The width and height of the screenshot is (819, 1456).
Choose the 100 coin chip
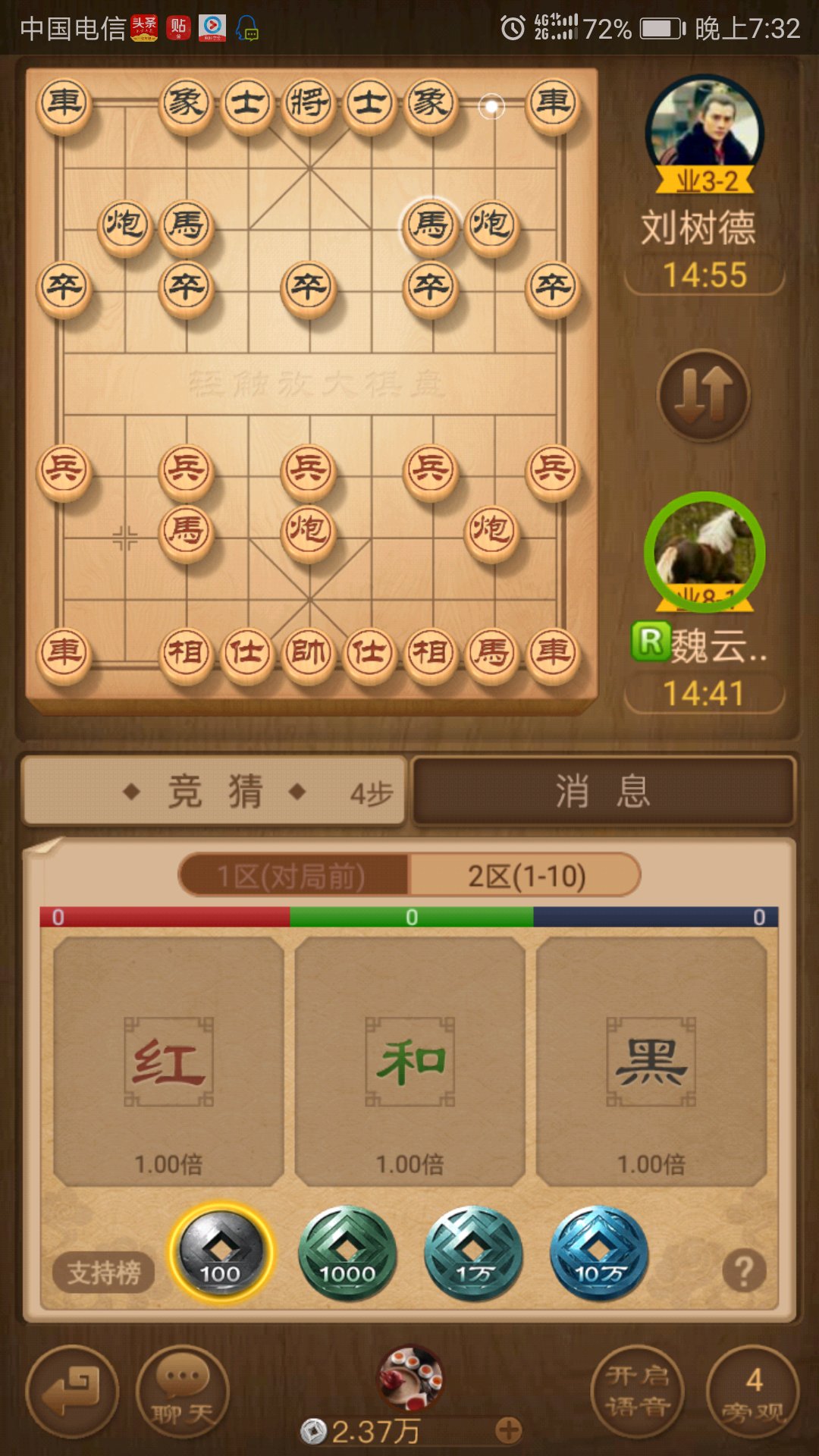coord(221,1253)
